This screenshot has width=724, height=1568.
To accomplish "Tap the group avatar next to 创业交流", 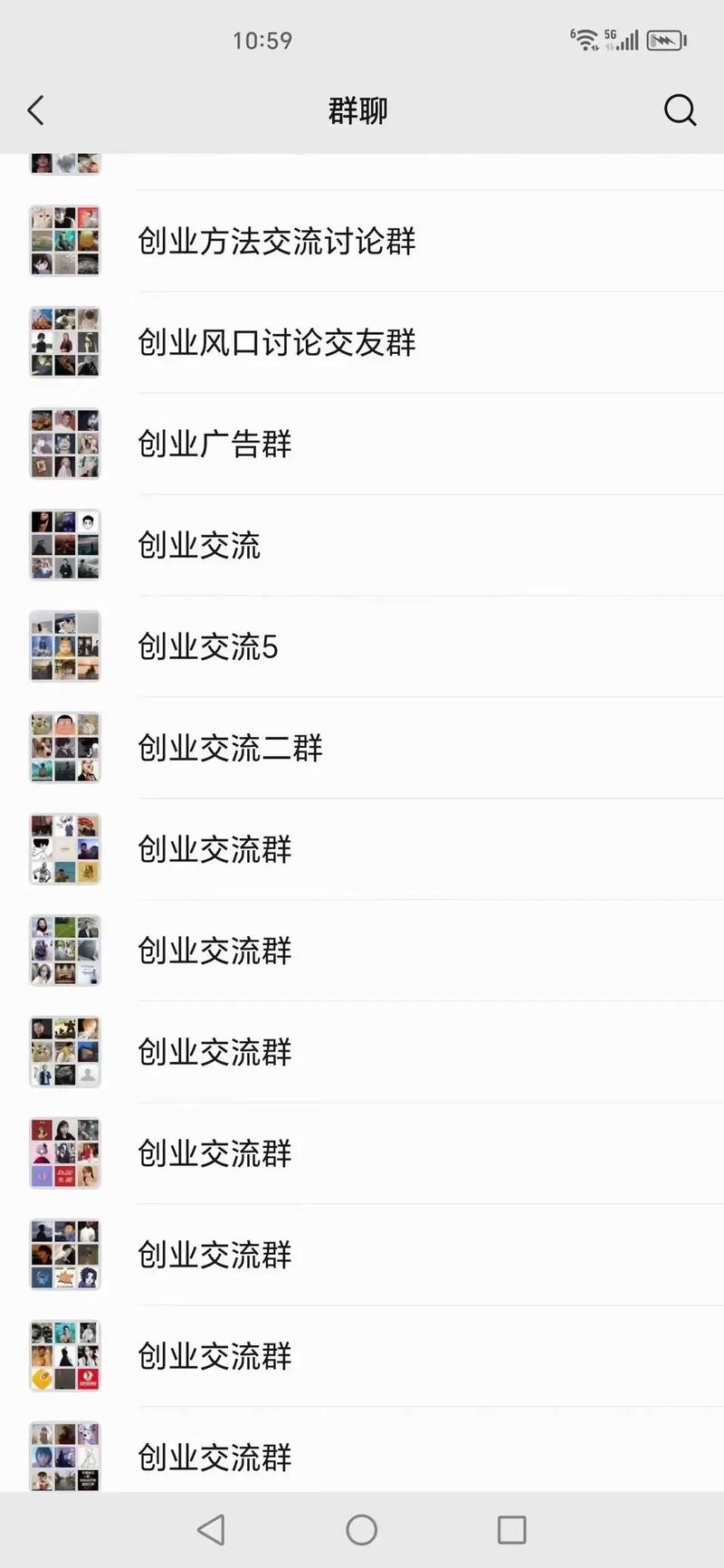I will pyautogui.click(x=64, y=544).
